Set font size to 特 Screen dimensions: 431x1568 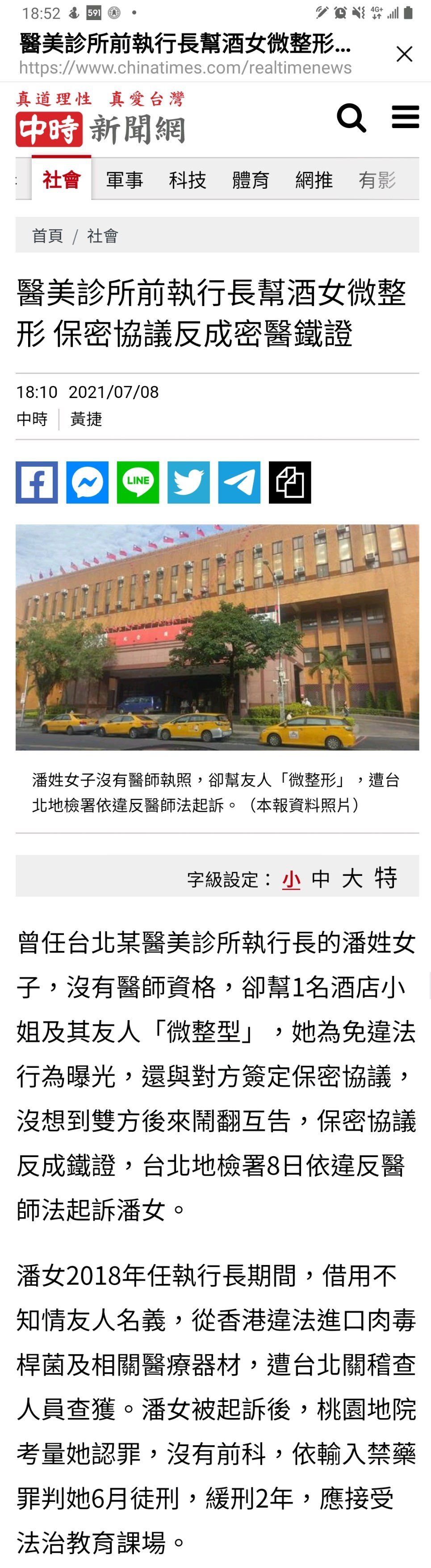pyautogui.click(x=385, y=878)
